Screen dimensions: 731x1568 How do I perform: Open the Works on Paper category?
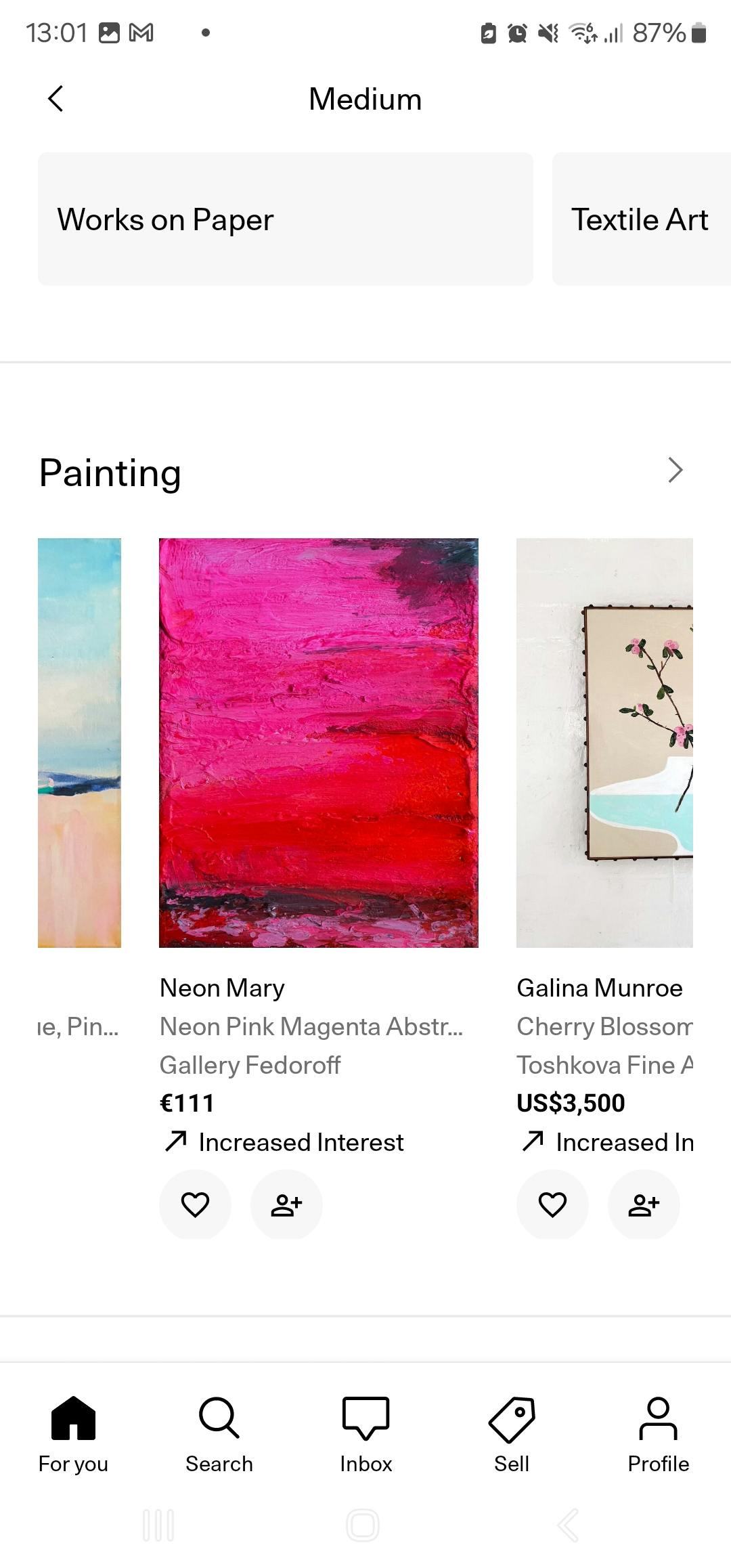[285, 219]
